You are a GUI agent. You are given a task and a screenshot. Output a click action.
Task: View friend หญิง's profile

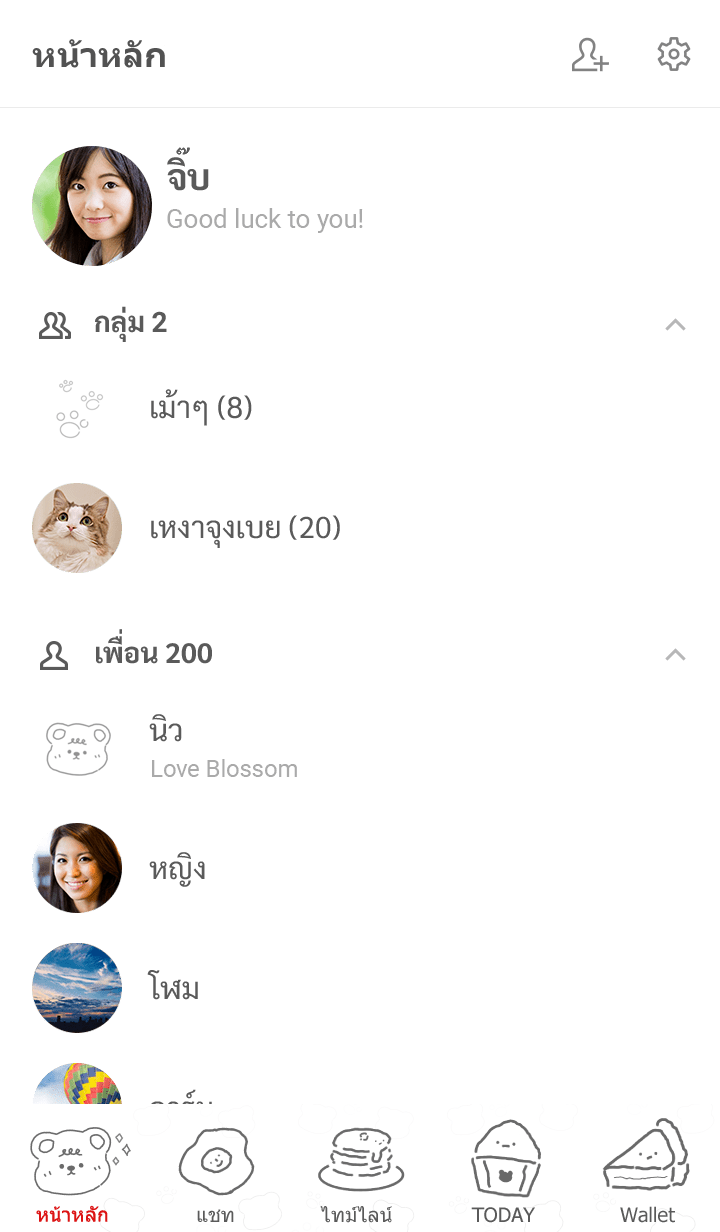click(178, 868)
